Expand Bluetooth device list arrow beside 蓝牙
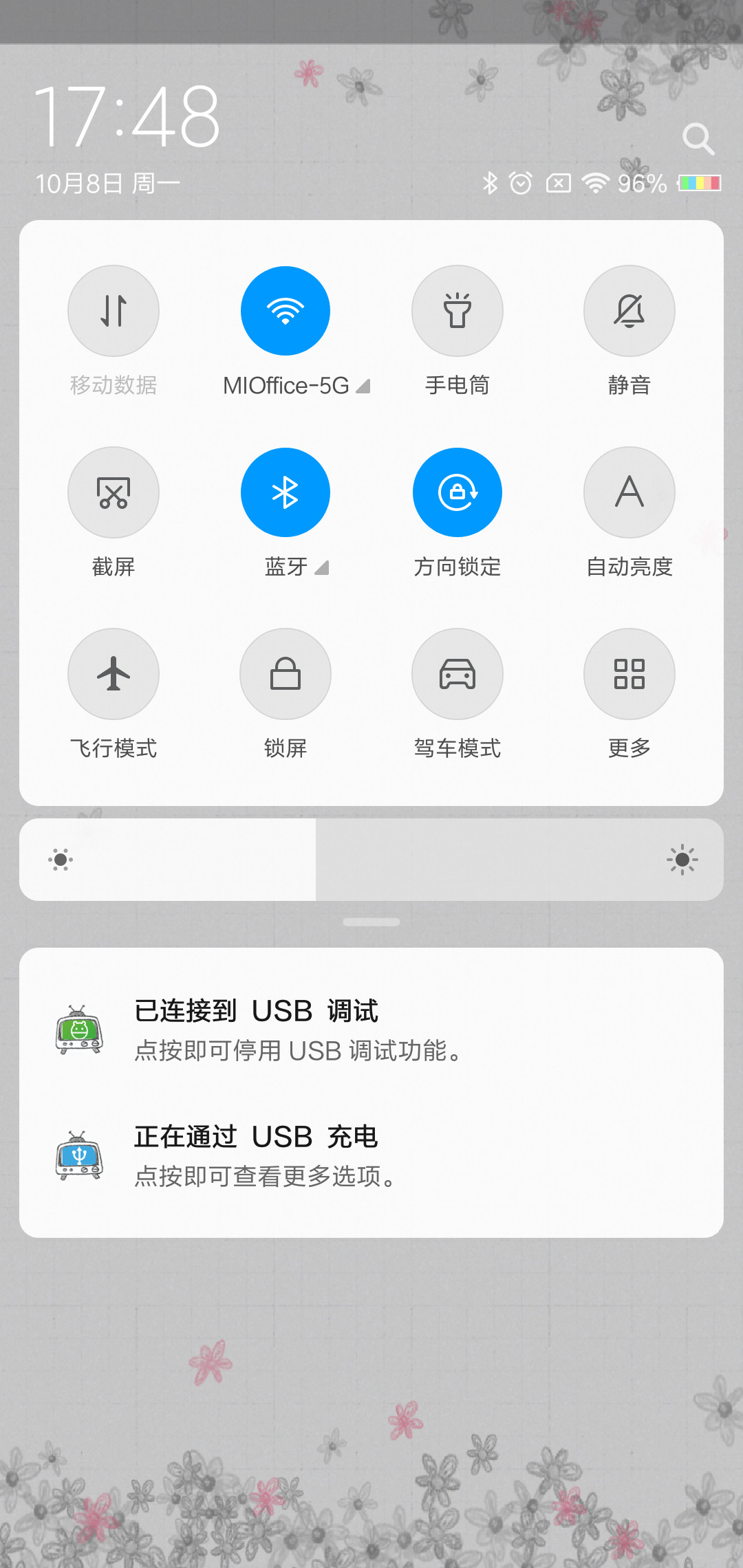The image size is (743, 1568). click(321, 568)
